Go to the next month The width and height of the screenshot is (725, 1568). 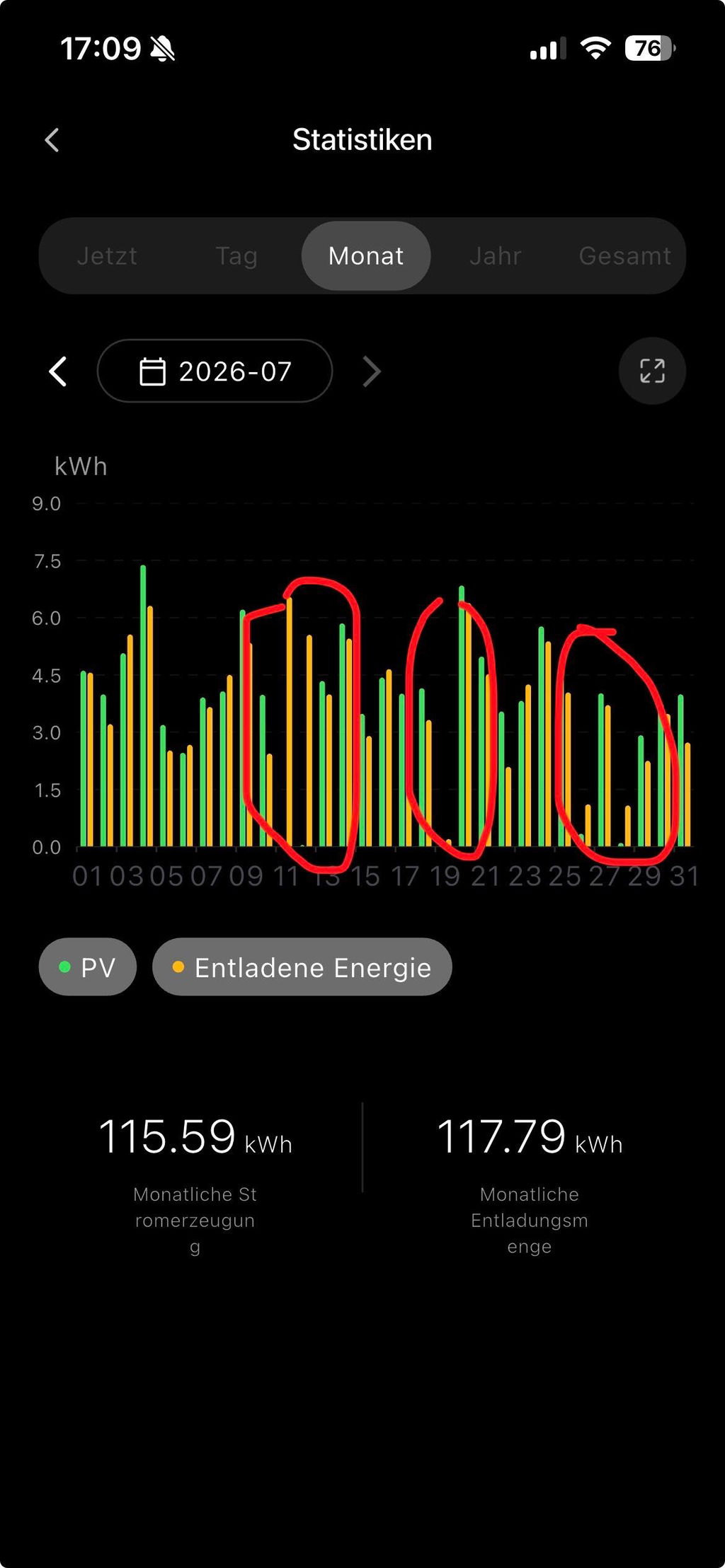(x=372, y=371)
